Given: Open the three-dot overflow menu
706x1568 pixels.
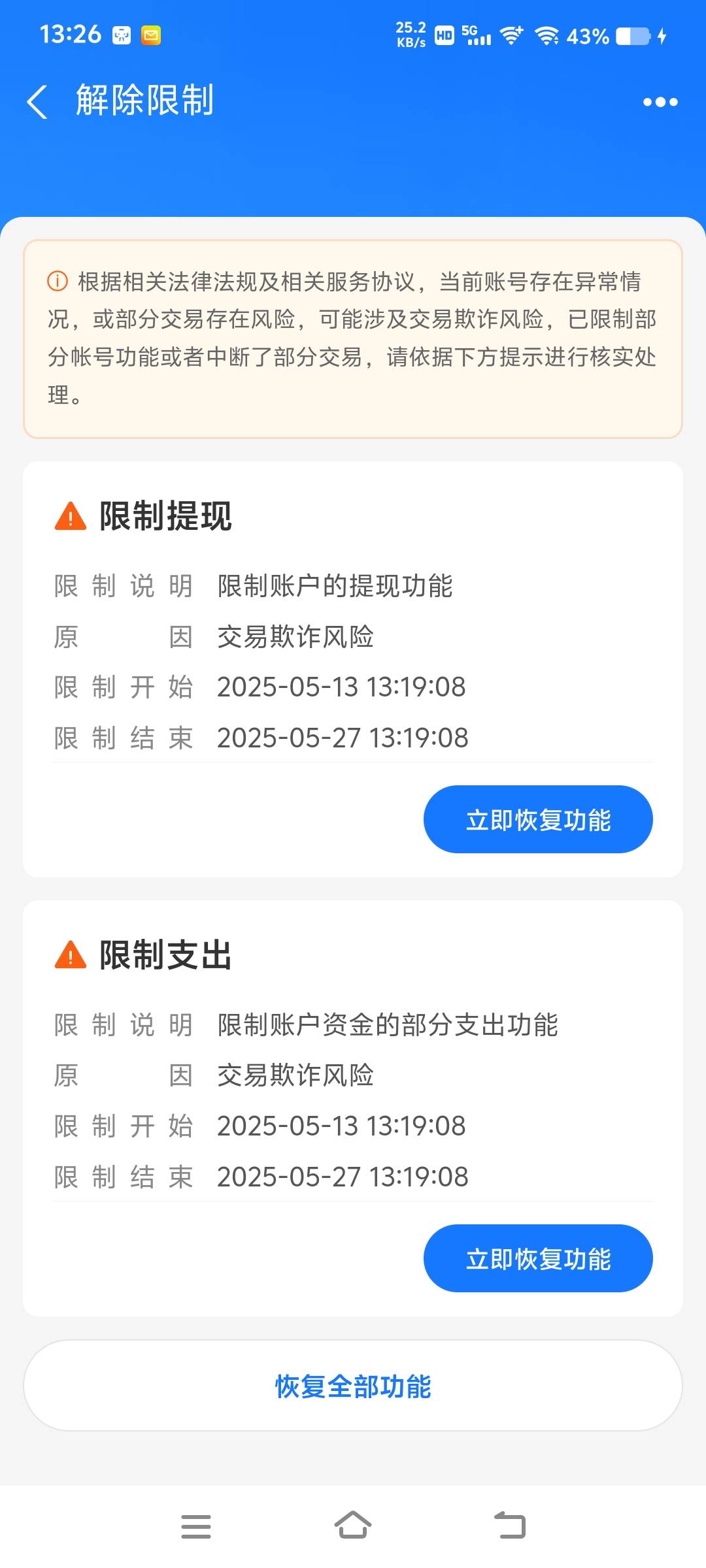Looking at the screenshot, I should [x=660, y=102].
